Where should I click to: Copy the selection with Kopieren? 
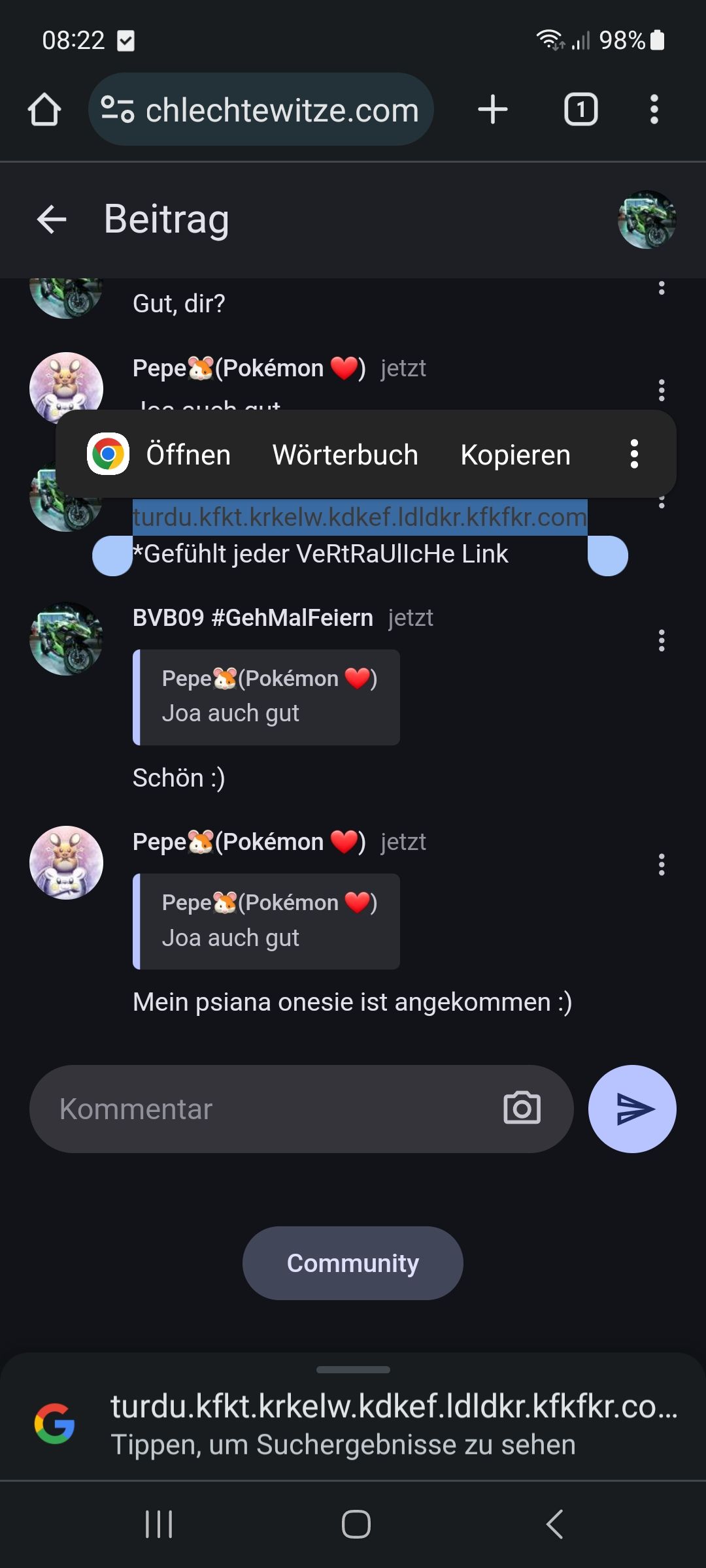(515, 455)
